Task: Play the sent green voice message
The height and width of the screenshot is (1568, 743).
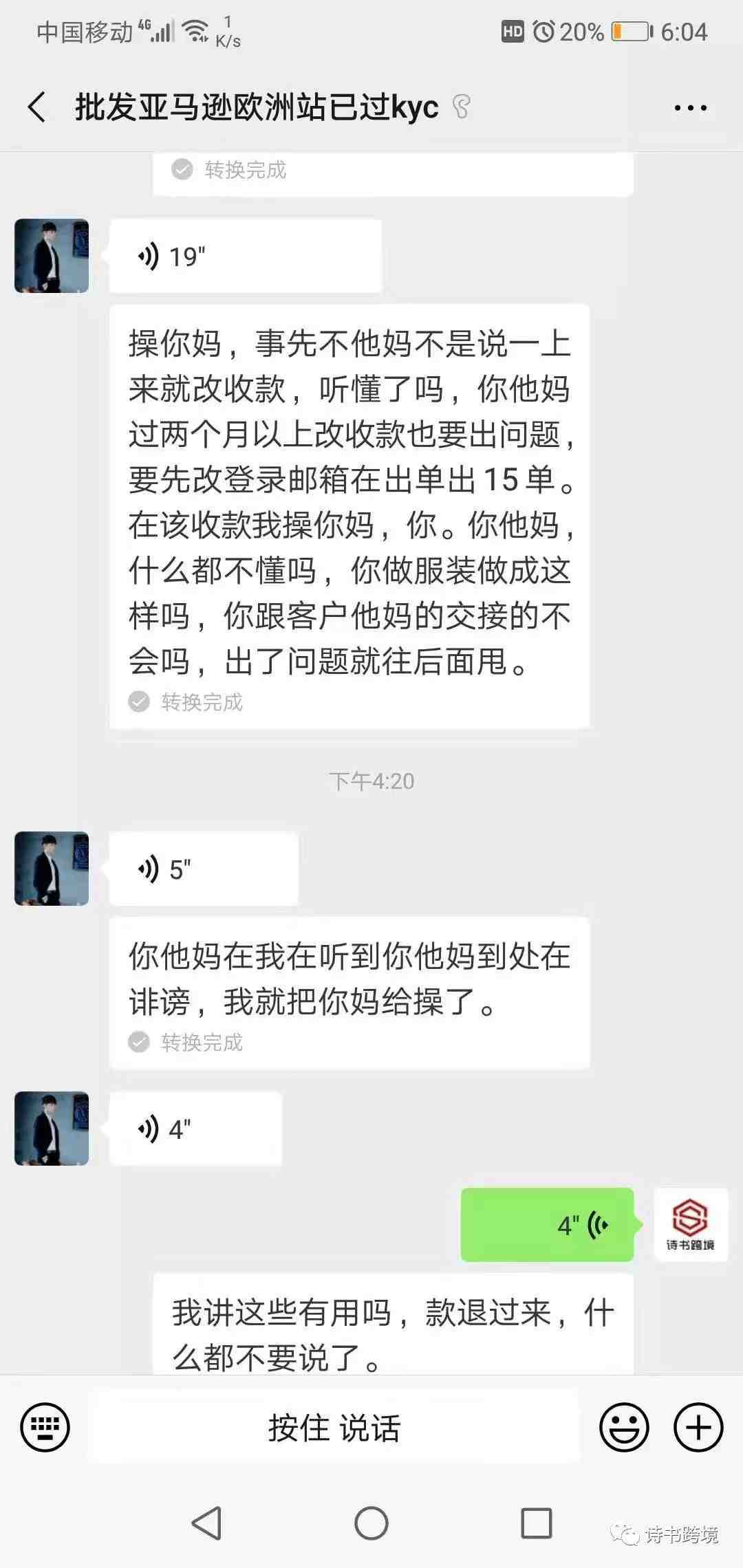Action: click(547, 1225)
